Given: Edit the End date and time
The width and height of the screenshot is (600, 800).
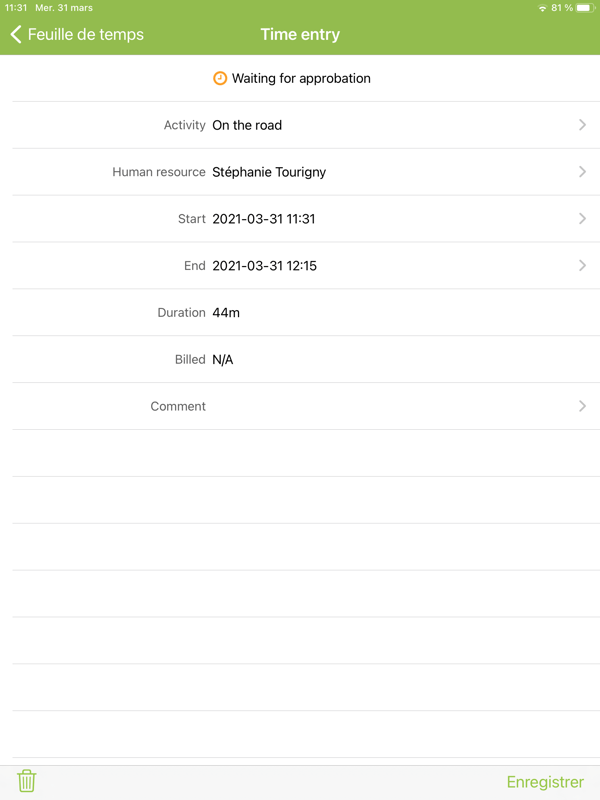Looking at the screenshot, I should [300, 266].
